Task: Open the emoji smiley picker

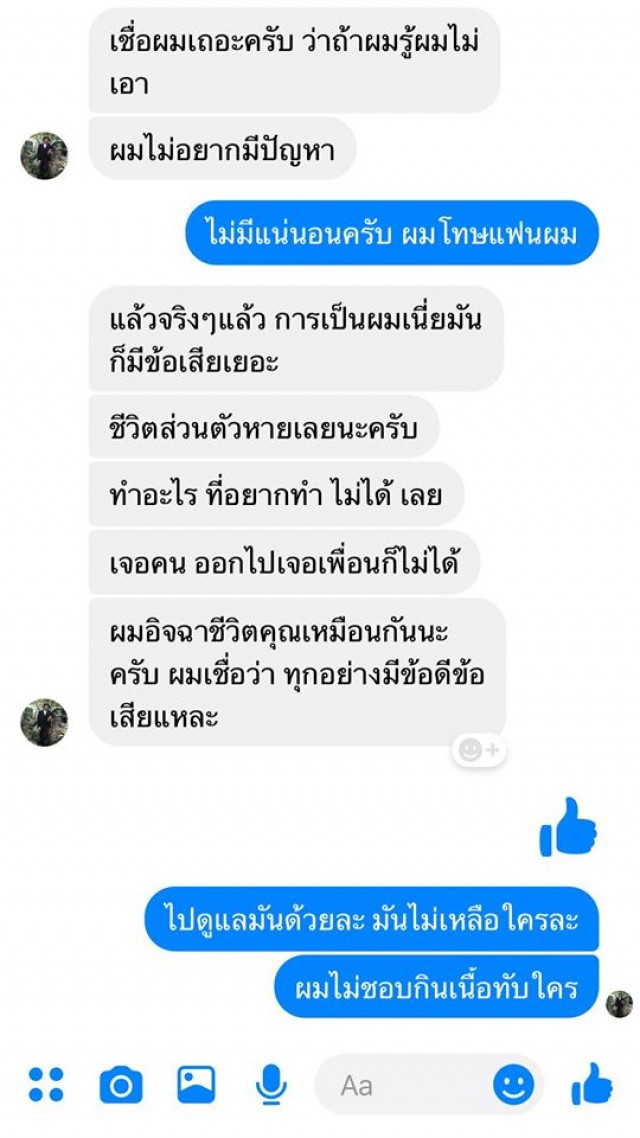Action: pos(513,1086)
